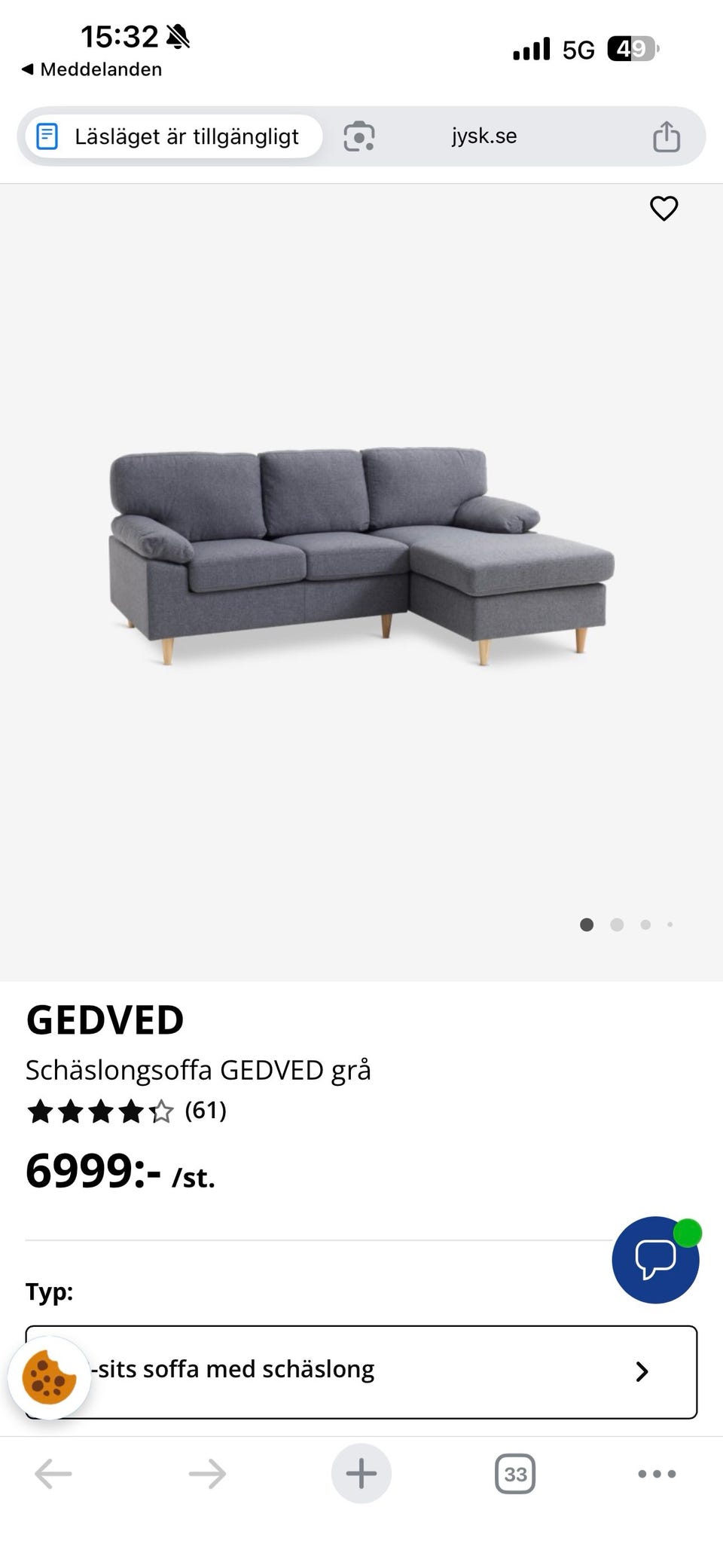Share the product page
Screen dimensions: 723x1568
tap(666, 136)
